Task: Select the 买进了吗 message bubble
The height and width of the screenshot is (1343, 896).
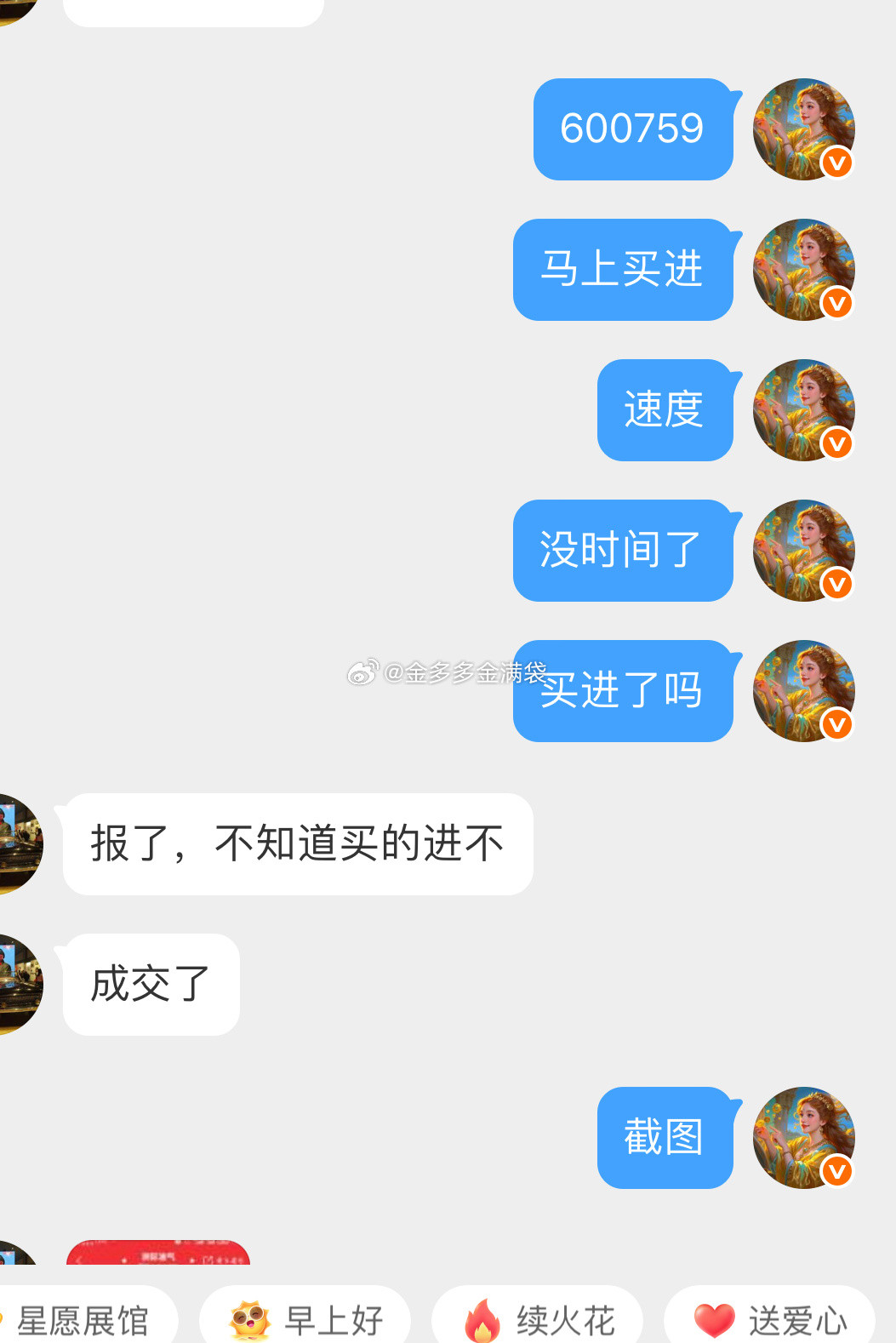Action: coord(621,692)
